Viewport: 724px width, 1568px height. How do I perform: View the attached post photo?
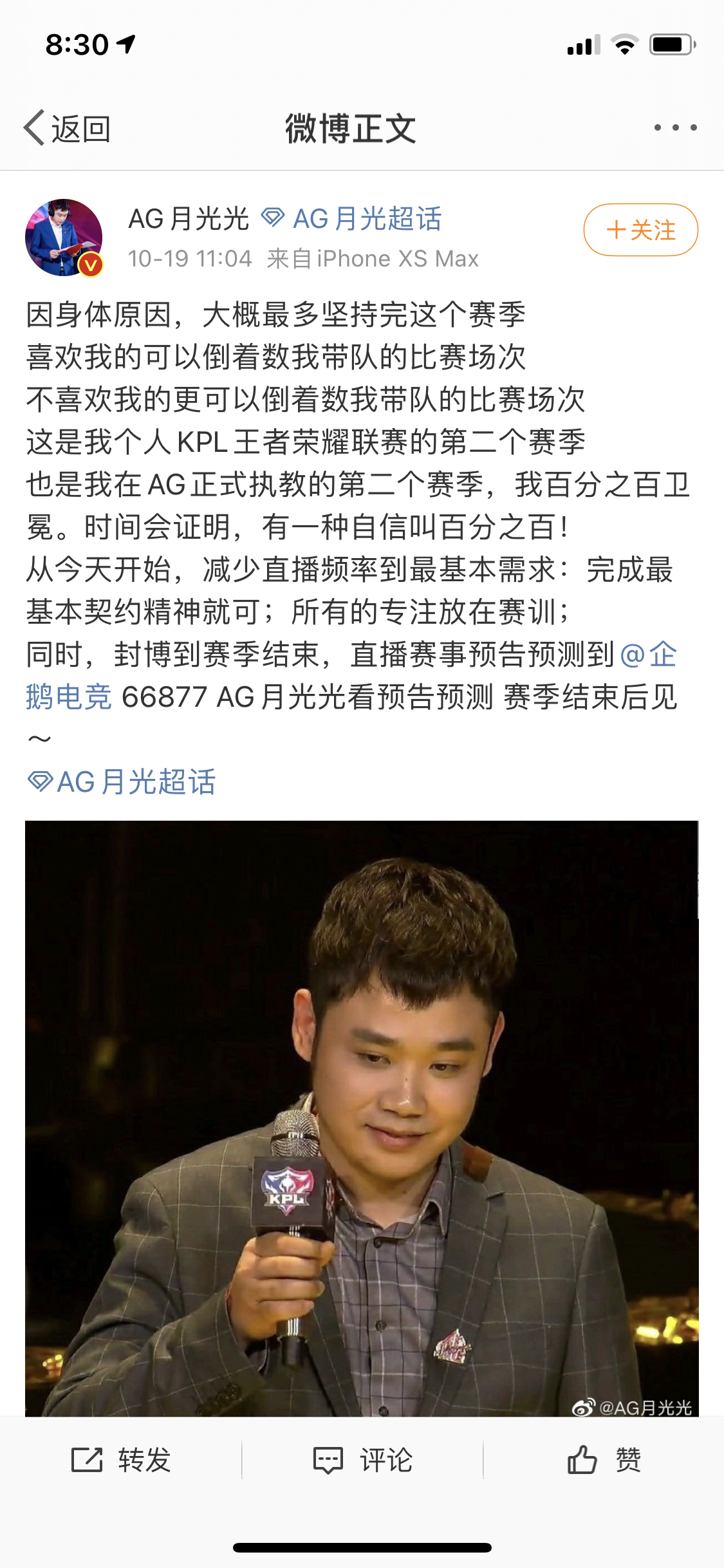click(362, 1117)
